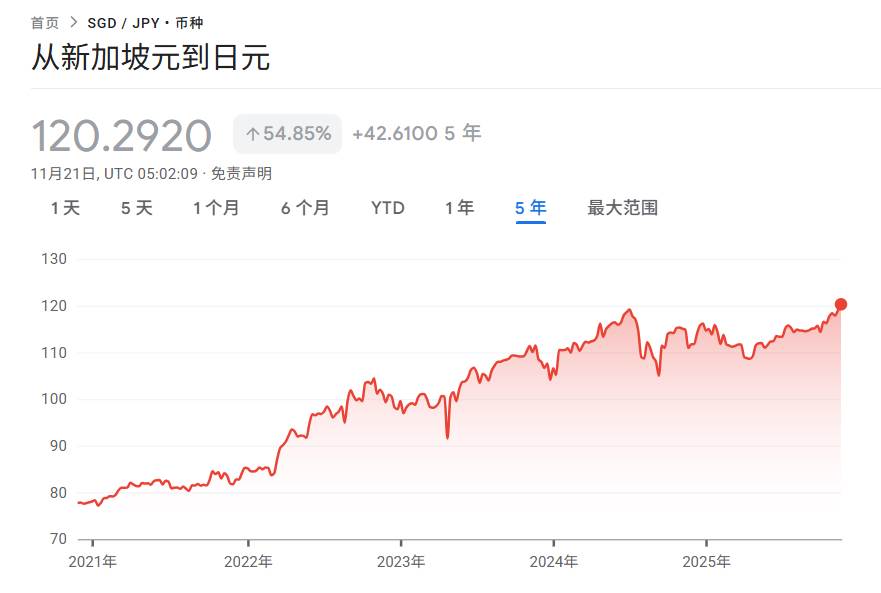Open the 首页 breadcrumb link
This screenshot has height=593, width=881.
tap(45, 22)
